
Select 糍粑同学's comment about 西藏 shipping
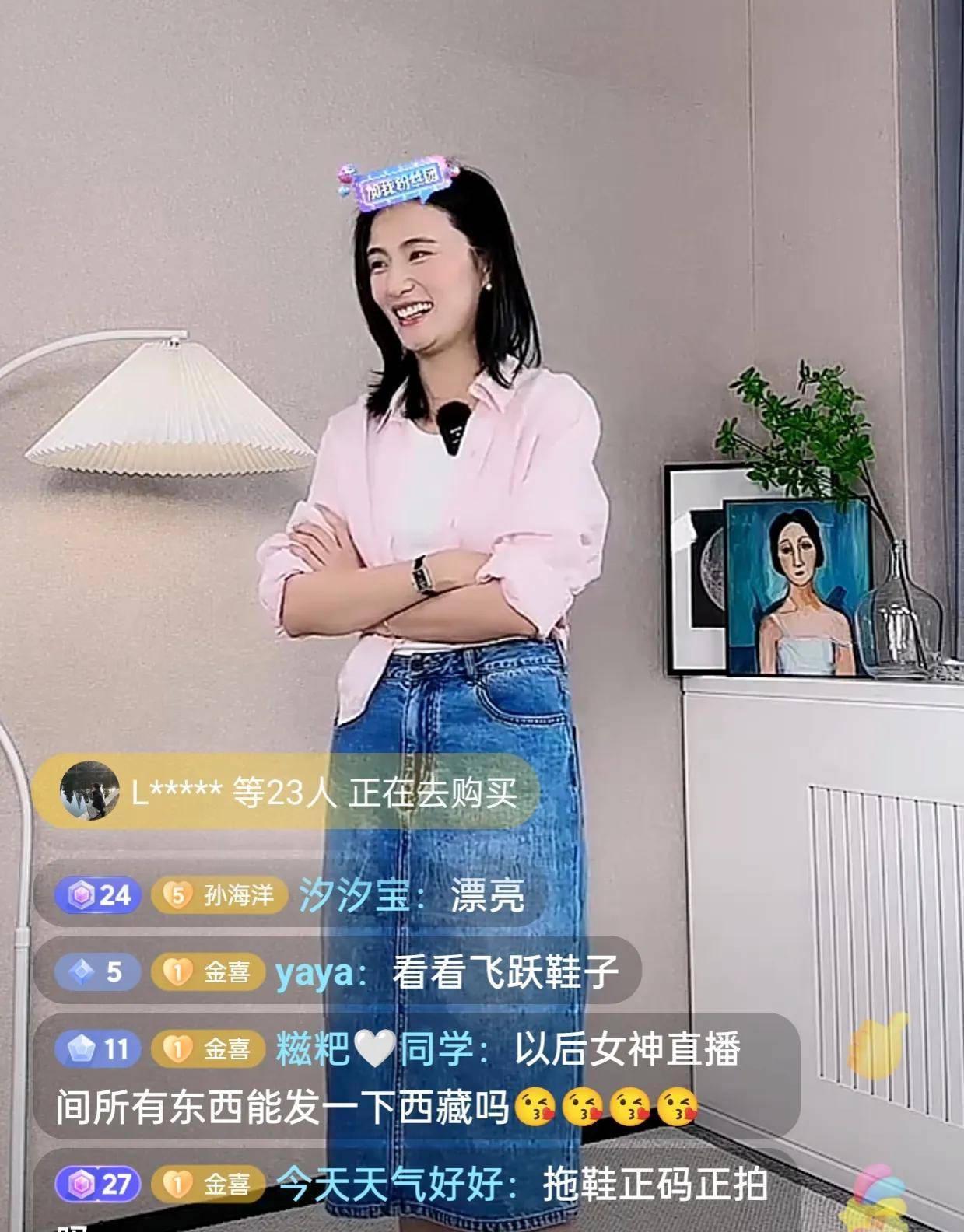pyautogui.click(x=415, y=1077)
